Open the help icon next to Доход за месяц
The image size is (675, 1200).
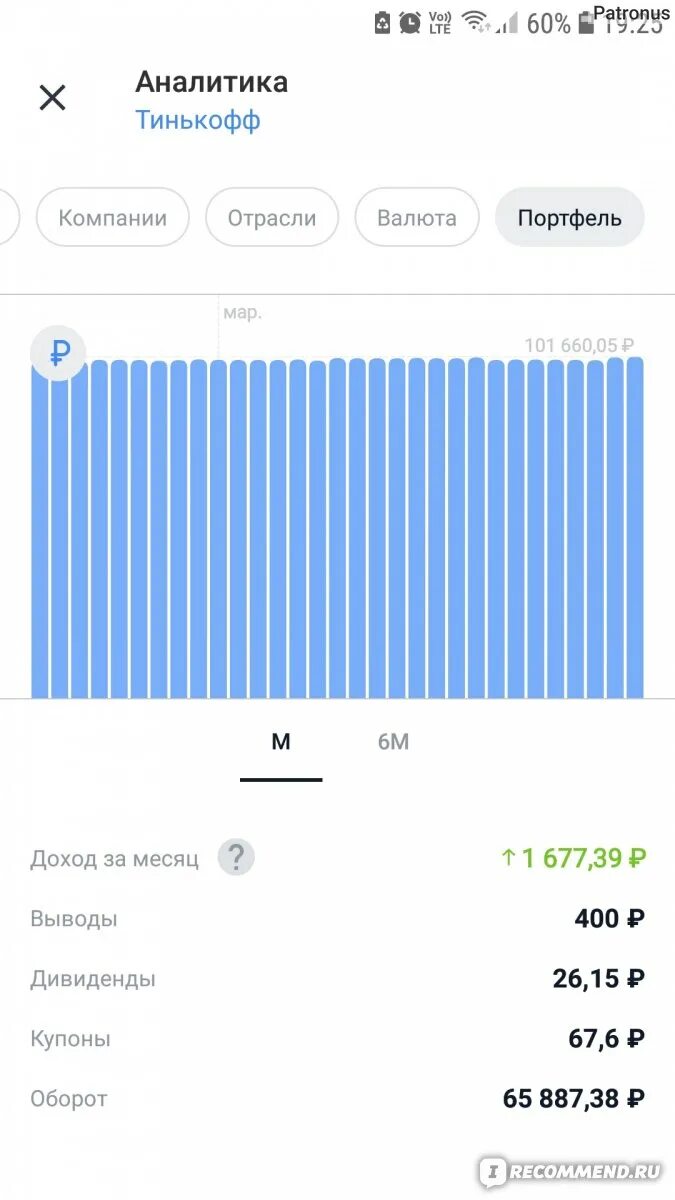coord(236,857)
